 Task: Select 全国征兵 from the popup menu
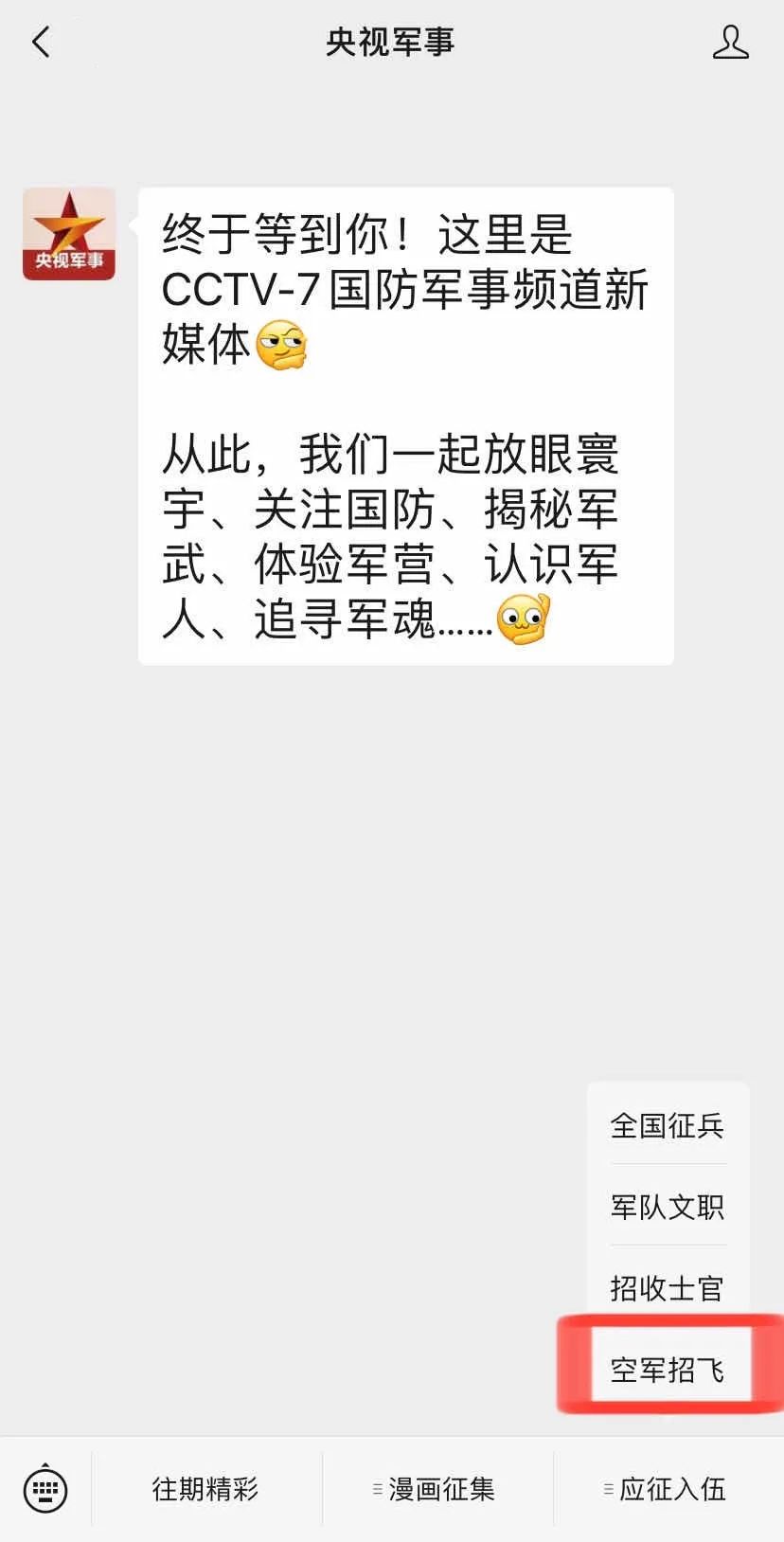tap(668, 1125)
